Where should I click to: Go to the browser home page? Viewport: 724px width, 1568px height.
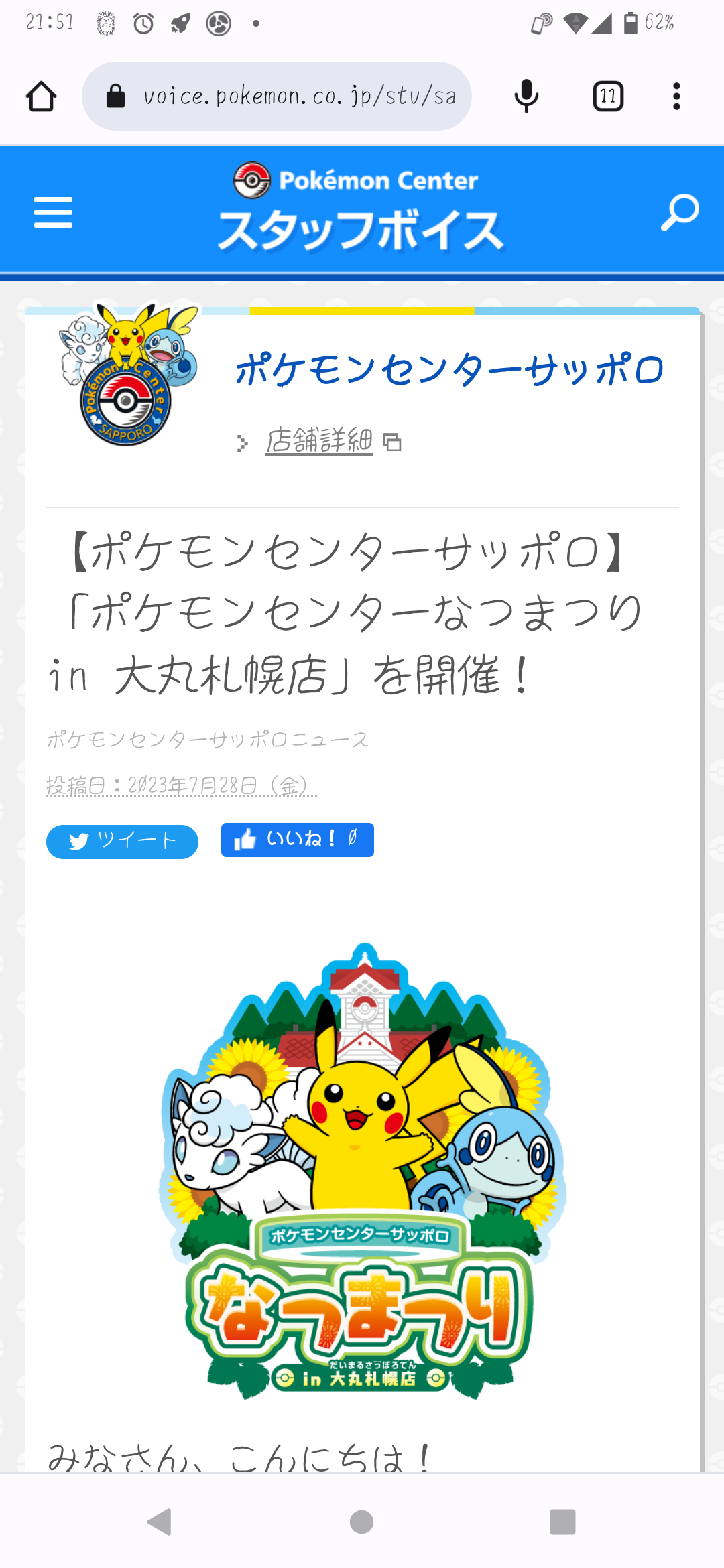click(42, 96)
